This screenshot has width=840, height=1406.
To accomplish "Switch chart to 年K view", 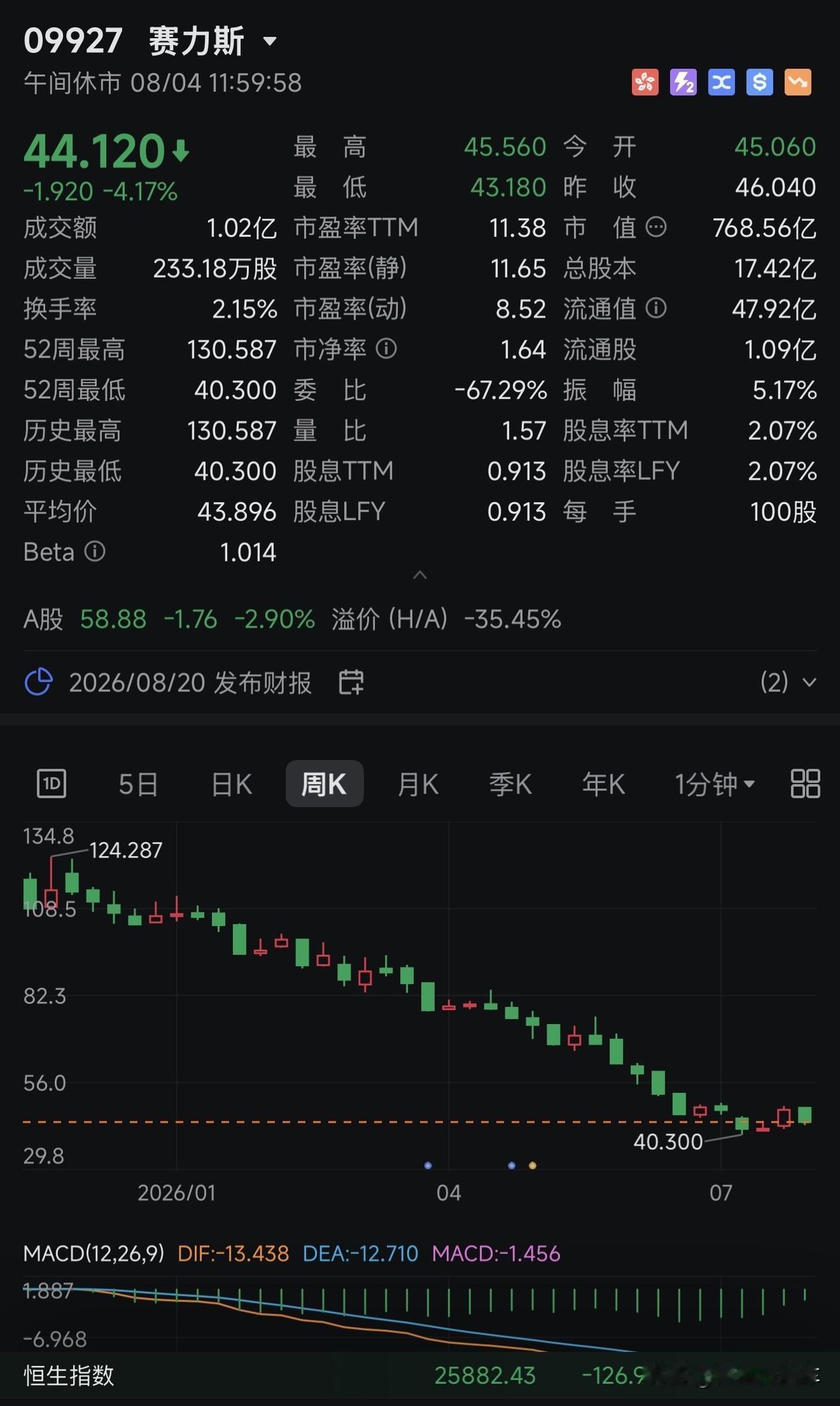I will pyautogui.click(x=604, y=784).
